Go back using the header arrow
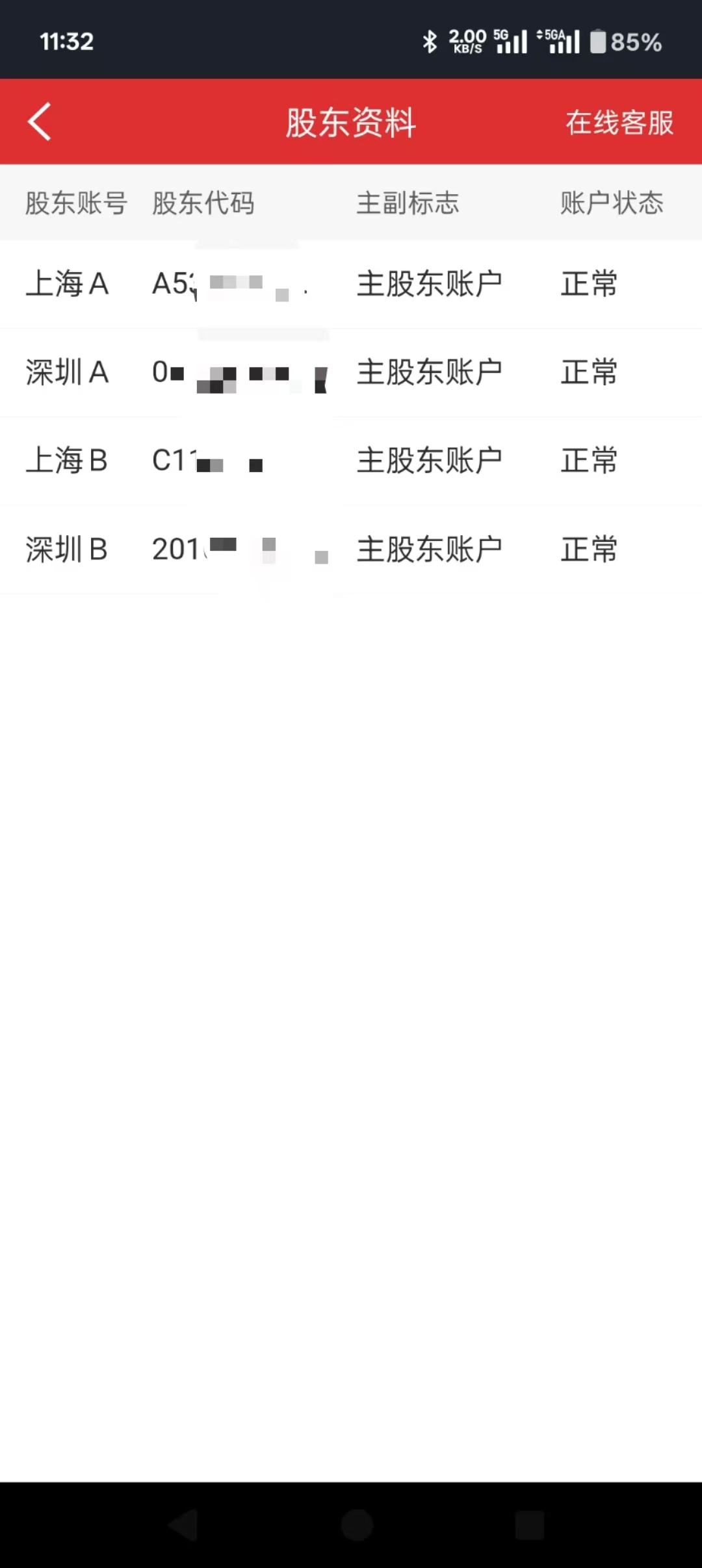Viewport: 702px width, 1568px height. 40,121
